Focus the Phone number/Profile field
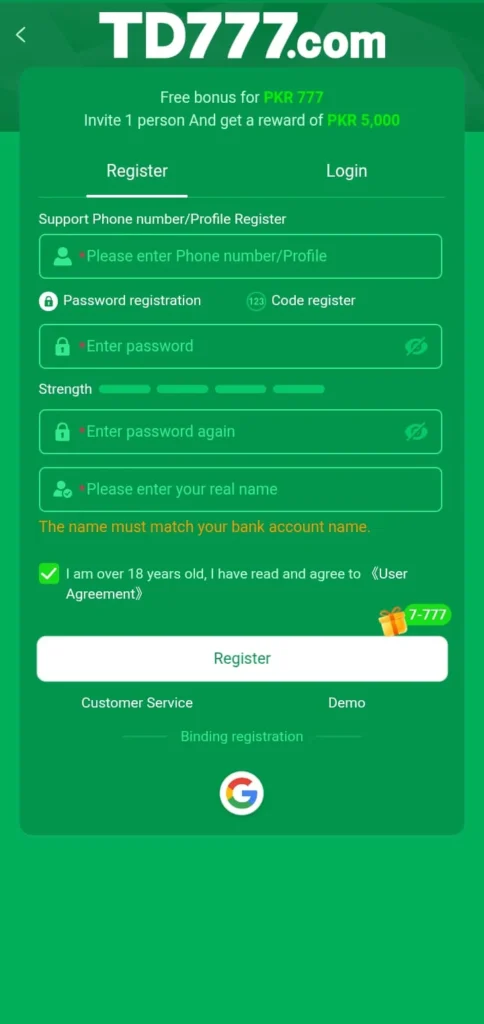 [240, 257]
